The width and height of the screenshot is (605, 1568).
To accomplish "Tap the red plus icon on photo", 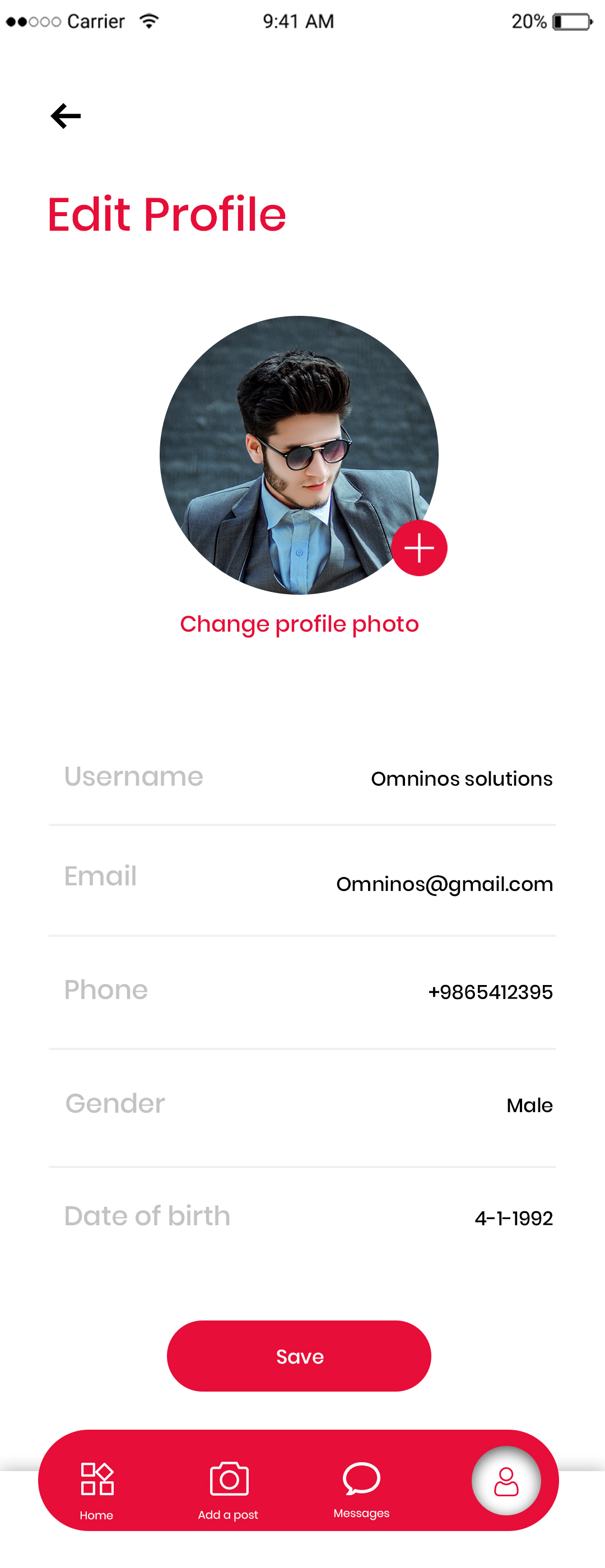I will [x=419, y=548].
